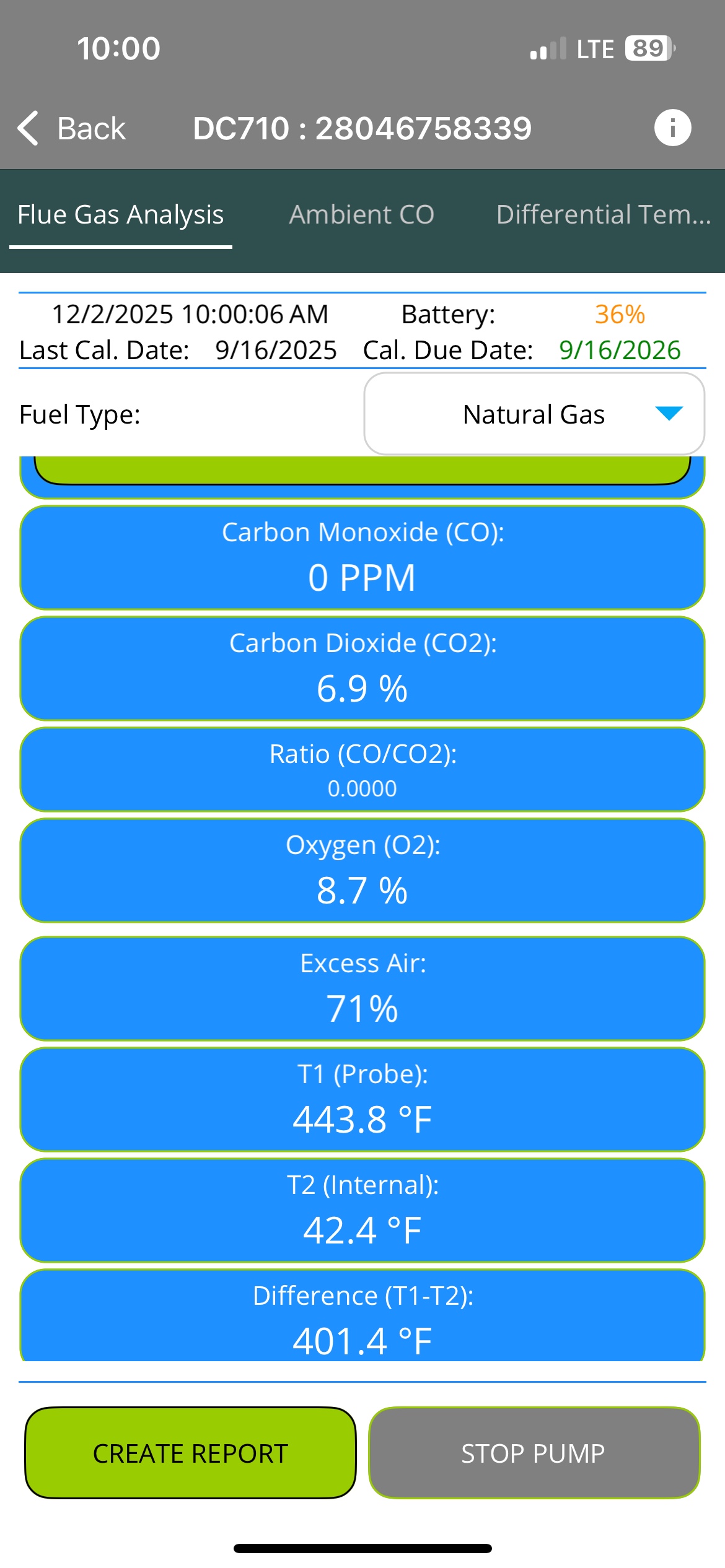This screenshot has height=1568, width=725.
Task: Tap the Excess Air 71% tile
Action: pos(362,988)
